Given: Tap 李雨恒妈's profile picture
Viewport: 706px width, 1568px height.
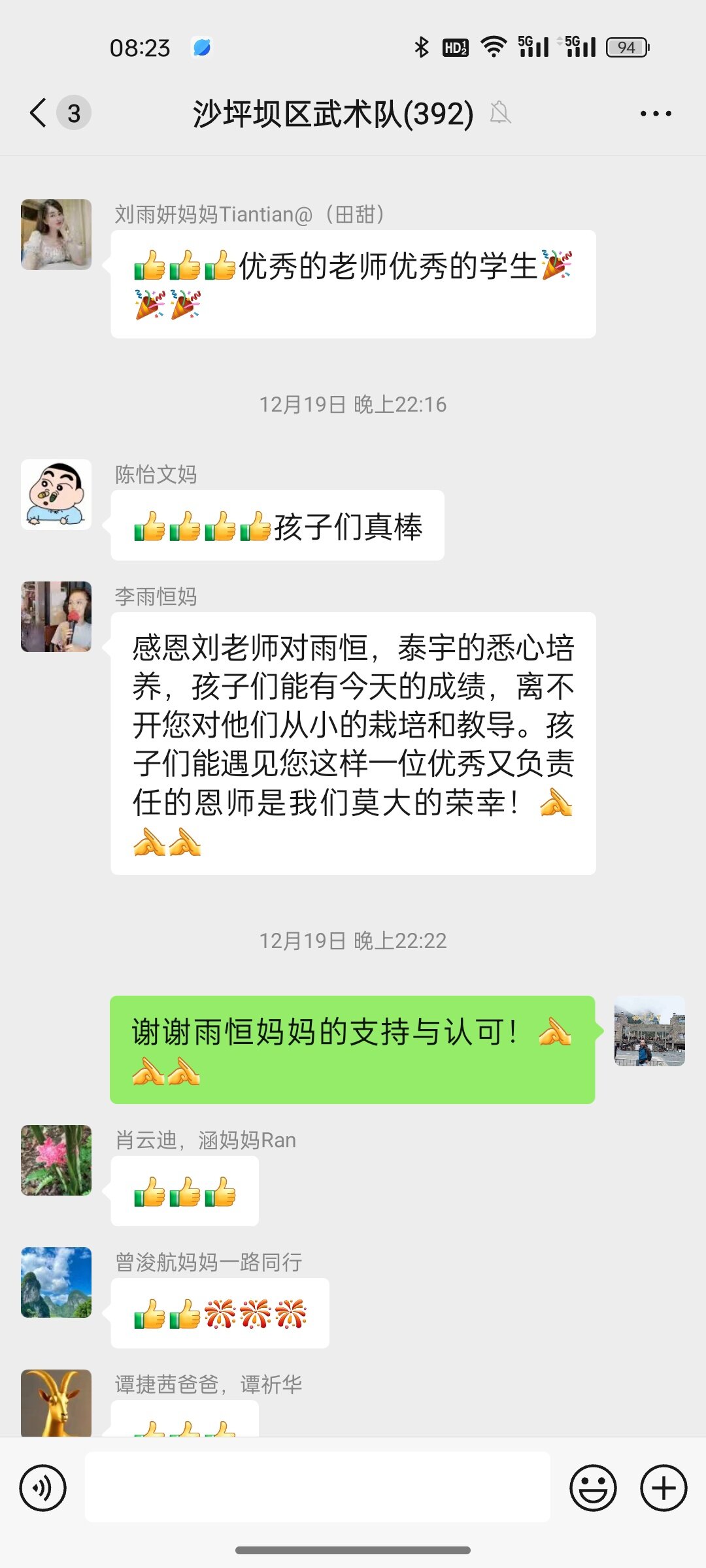Looking at the screenshot, I should coord(56,617).
